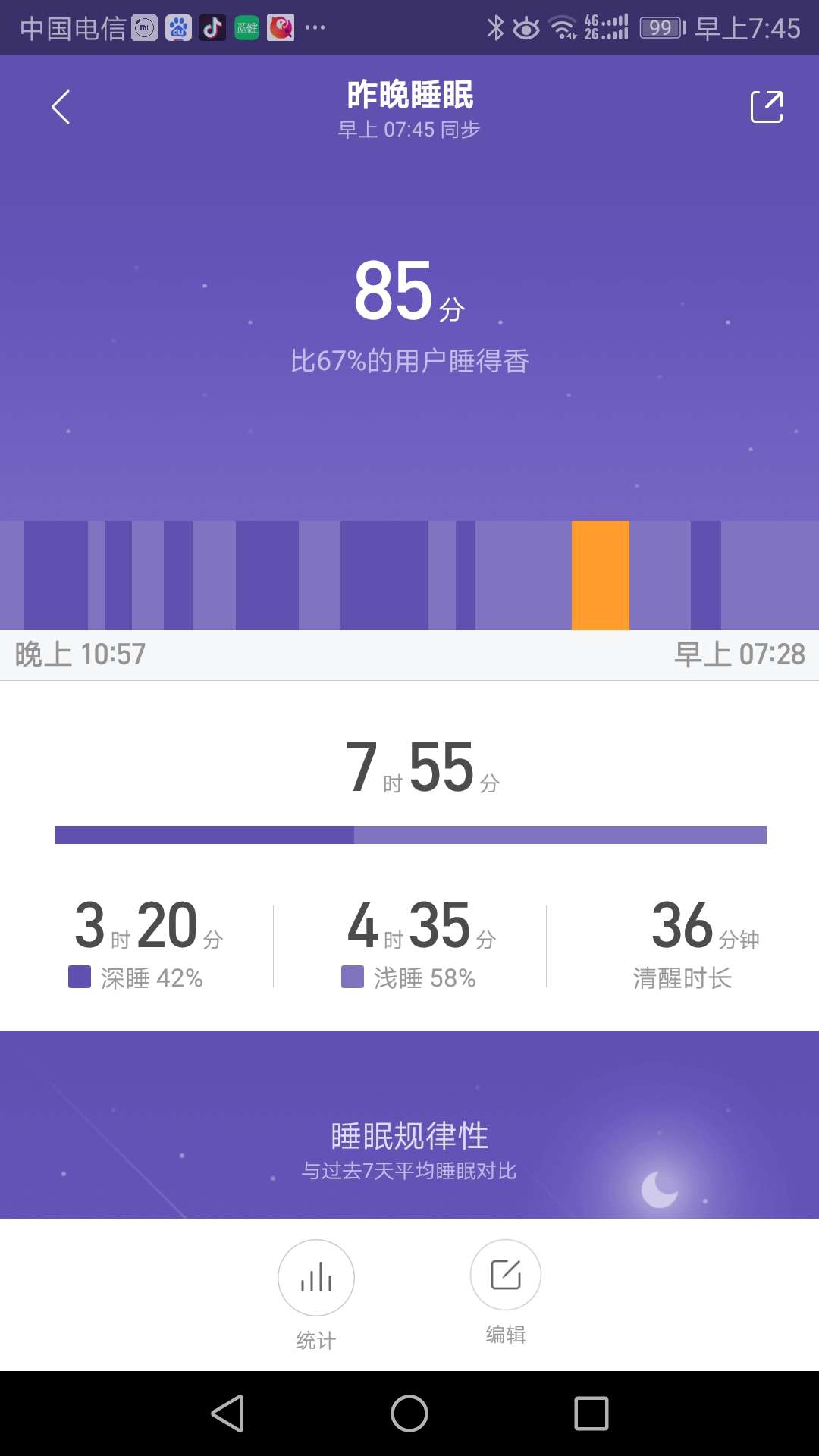
Task: Open the 睡眠规律性 comparison section
Action: pos(409,1136)
